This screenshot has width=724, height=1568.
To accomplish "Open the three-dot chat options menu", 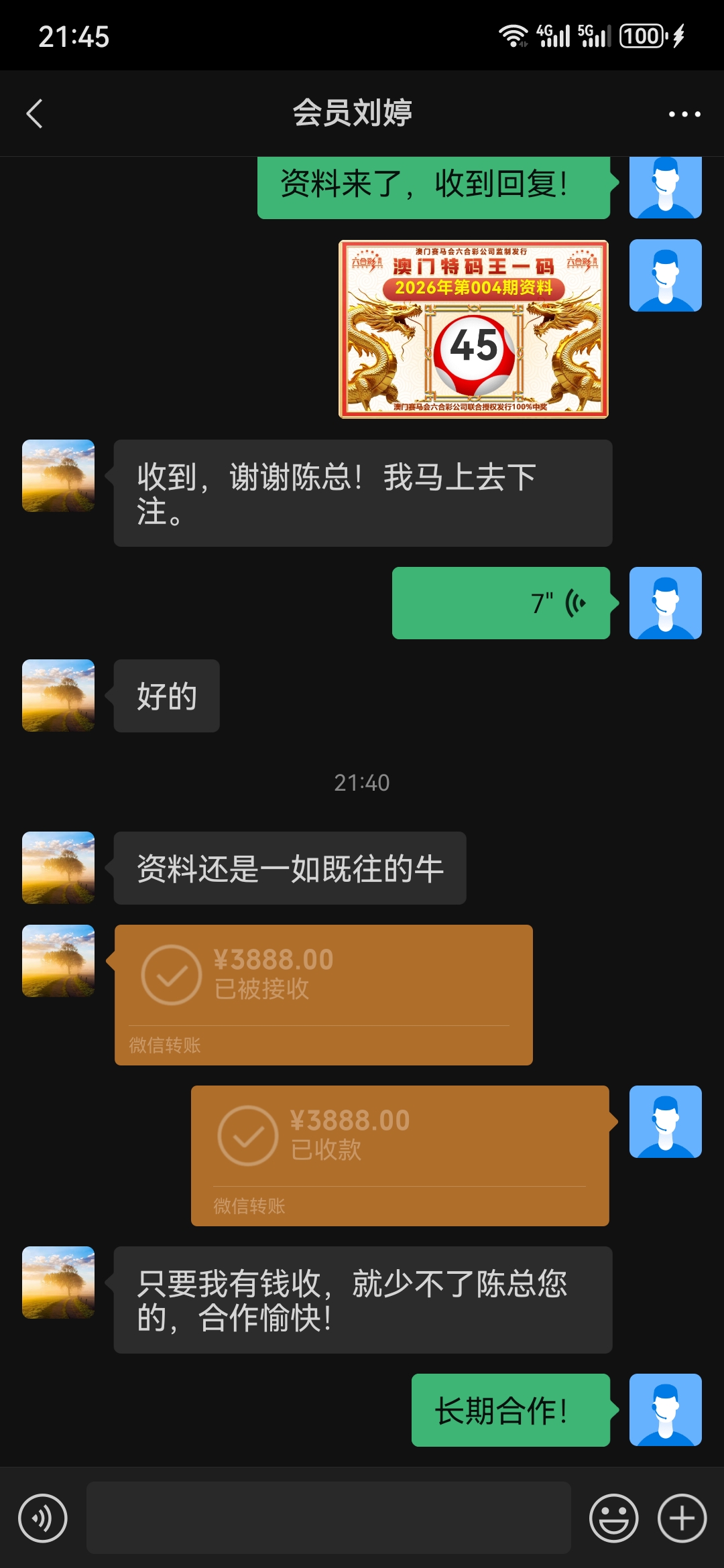I will (684, 114).
